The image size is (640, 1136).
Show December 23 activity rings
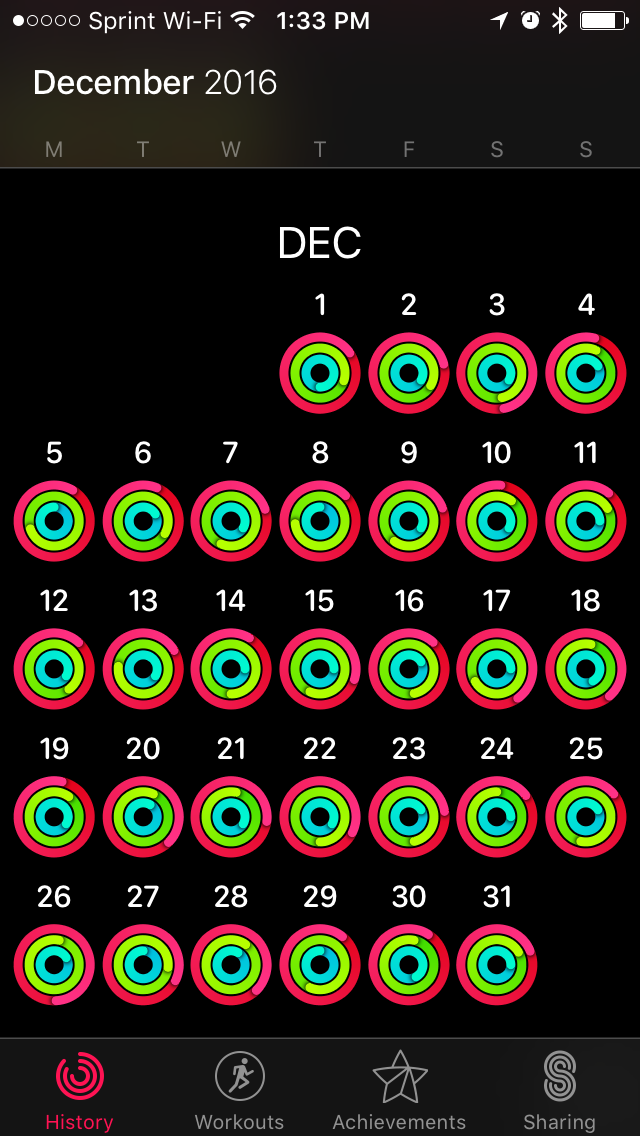pyautogui.click(x=409, y=816)
